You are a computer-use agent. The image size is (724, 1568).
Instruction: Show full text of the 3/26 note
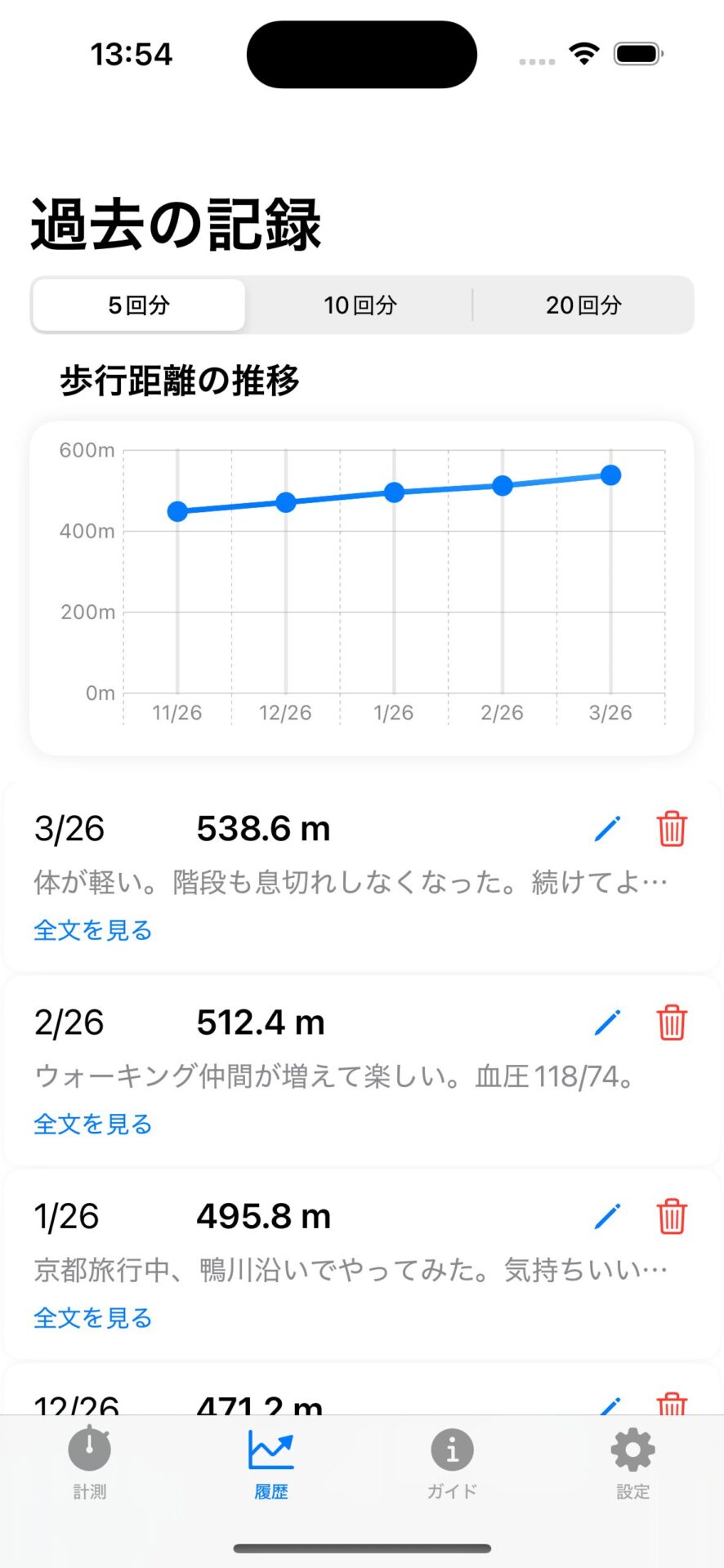(92, 929)
